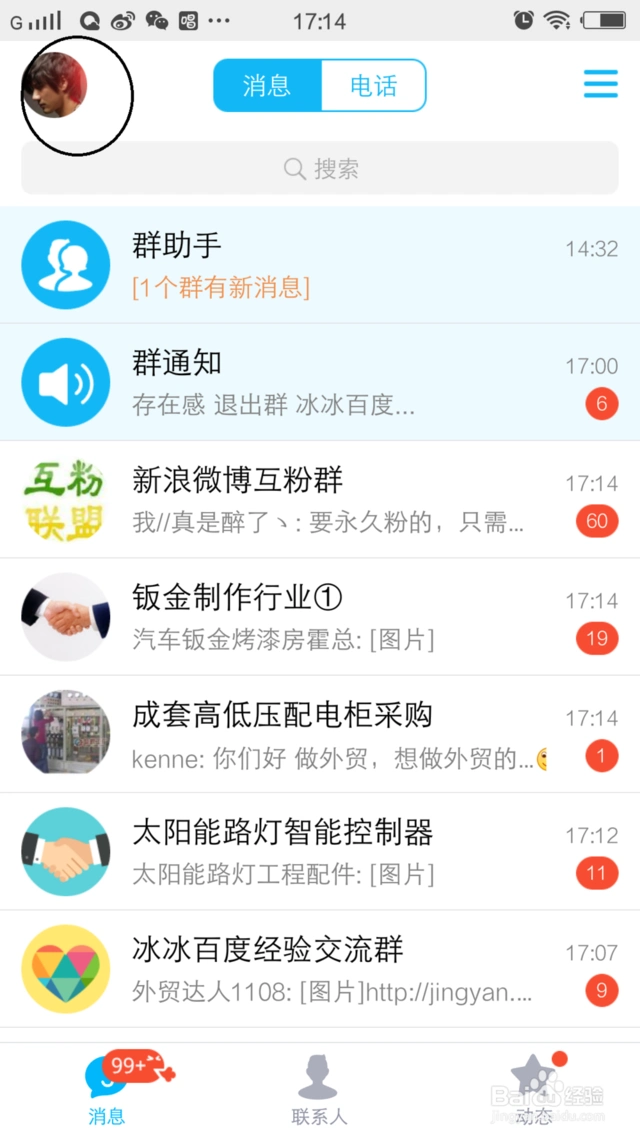Open the 钣金制作行业① group chat
The width and height of the screenshot is (640, 1138).
[x=320, y=617]
